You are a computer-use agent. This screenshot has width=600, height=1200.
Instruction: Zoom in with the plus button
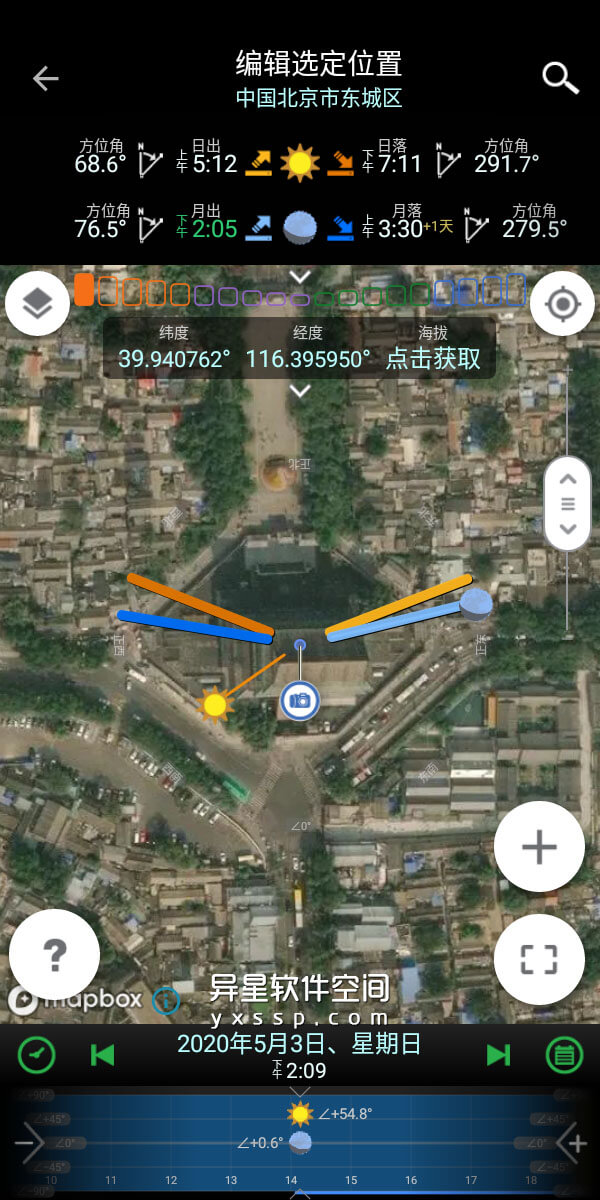[539, 847]
